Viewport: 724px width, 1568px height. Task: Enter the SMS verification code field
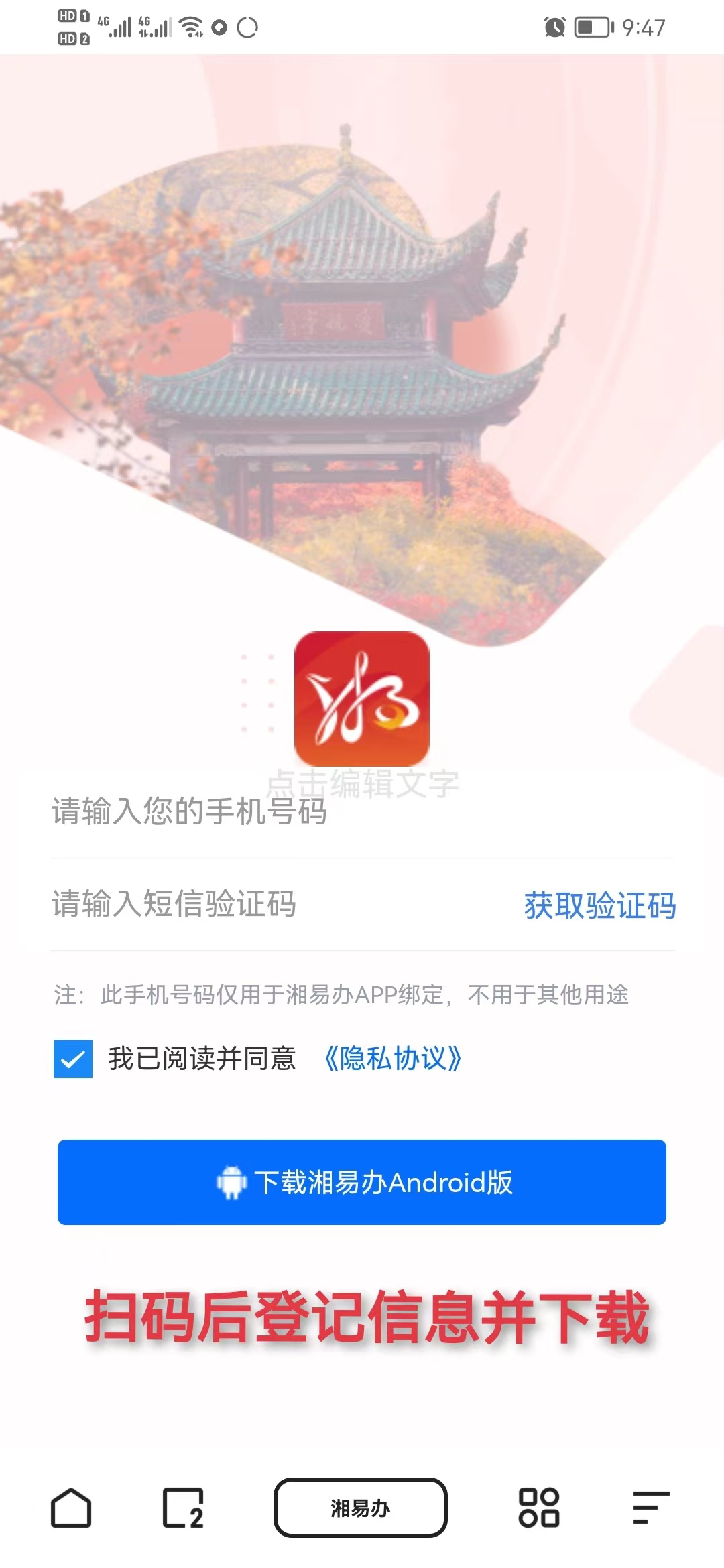point(268,905)
